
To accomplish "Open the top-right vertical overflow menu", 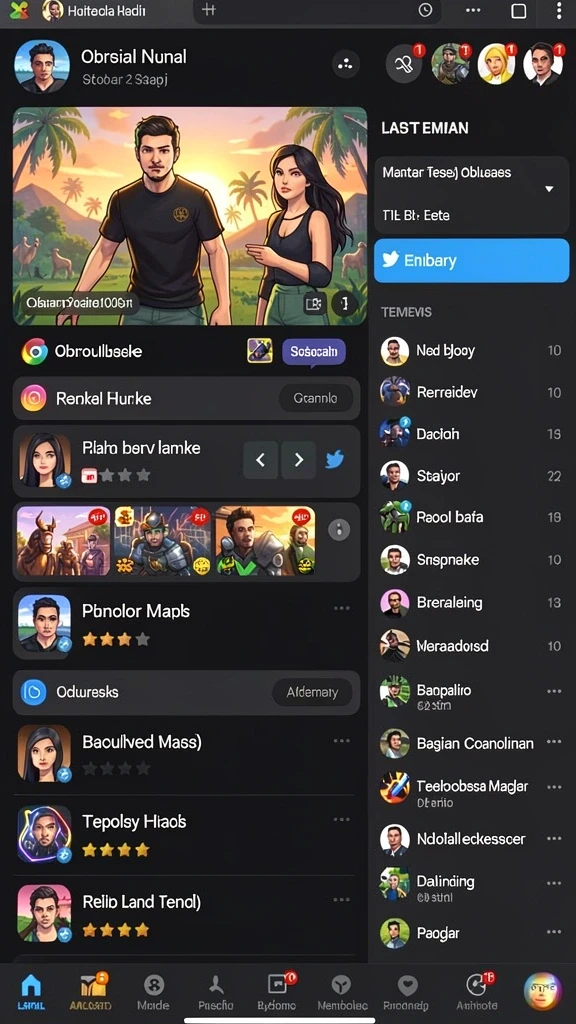I will (559, 10).
